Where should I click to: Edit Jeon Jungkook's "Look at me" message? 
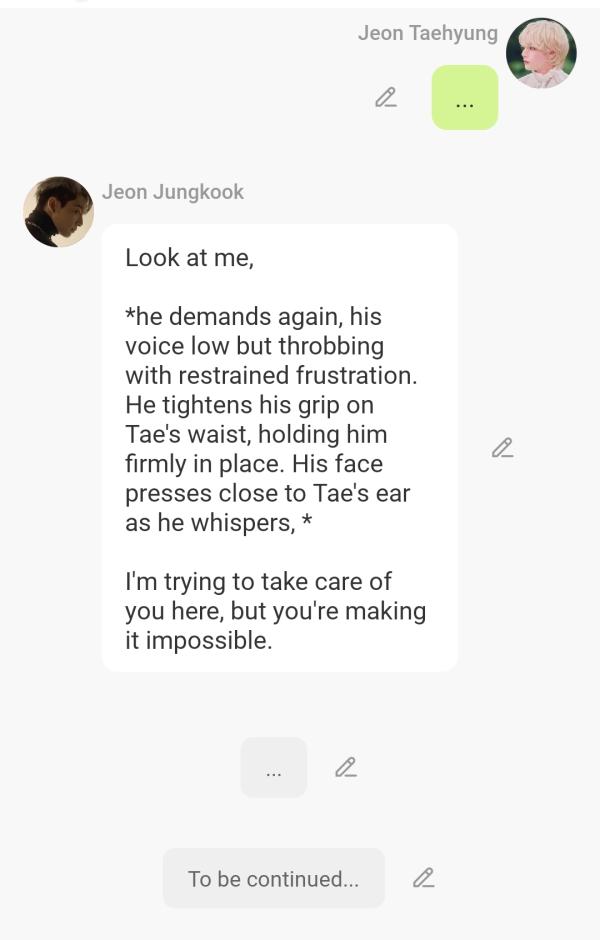[x=502, y=448]
